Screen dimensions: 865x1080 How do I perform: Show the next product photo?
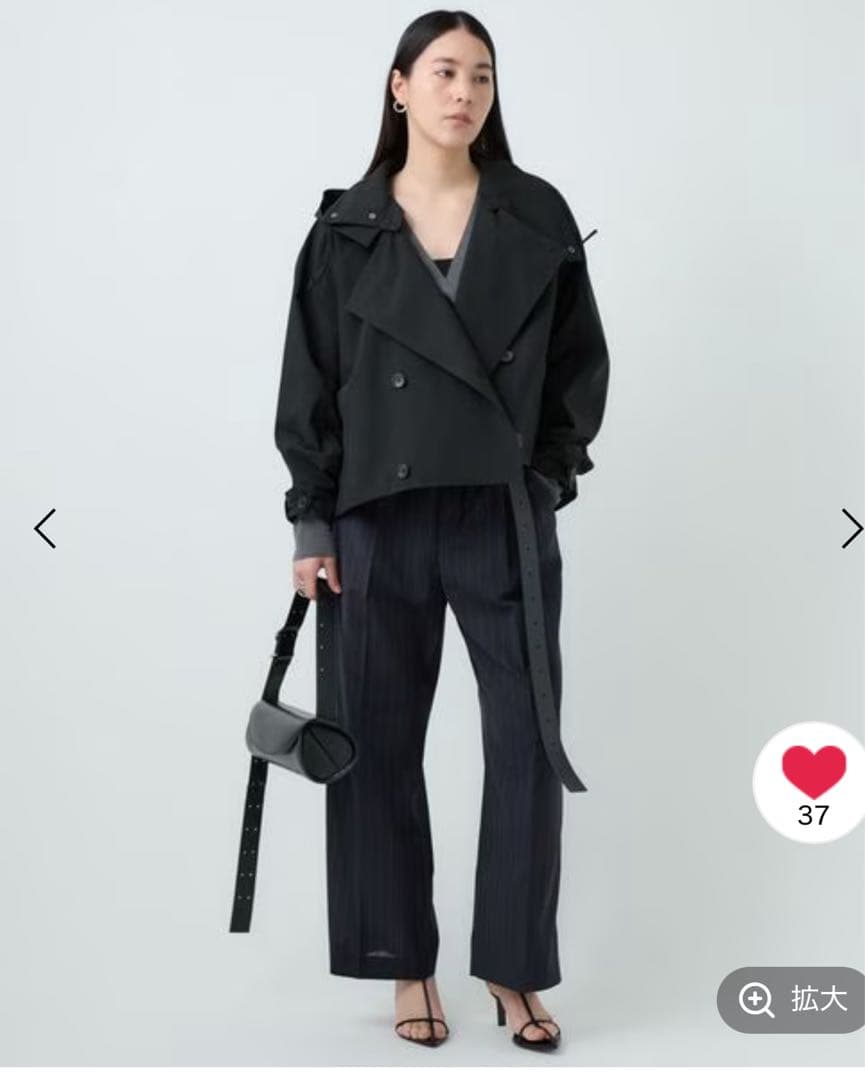click(849, 528)
